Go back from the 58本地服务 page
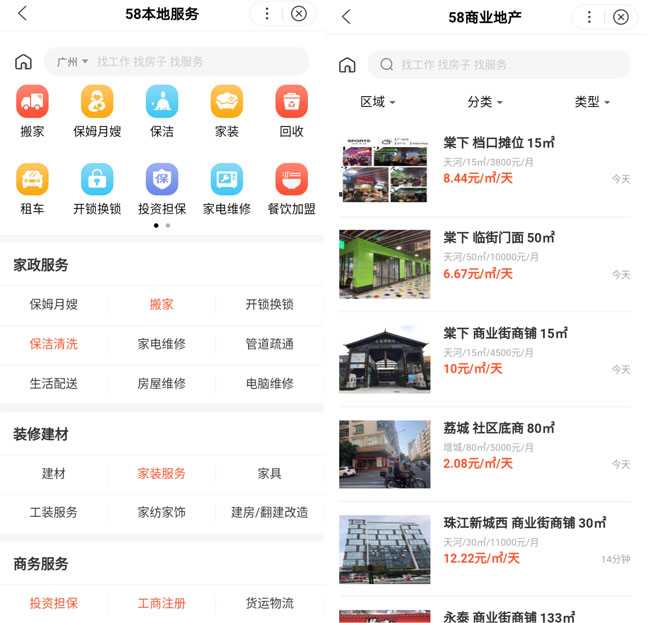The width and height of the screenshot is (648, 623). (x=22, y=14)
